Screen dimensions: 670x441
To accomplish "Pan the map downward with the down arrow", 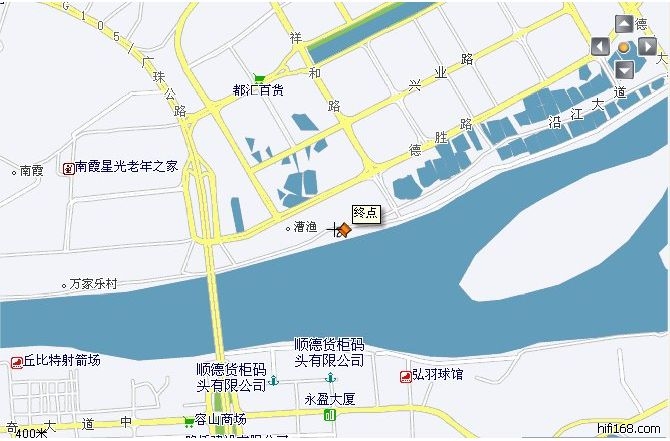I will pyautogui.click(x=624, y=69).
